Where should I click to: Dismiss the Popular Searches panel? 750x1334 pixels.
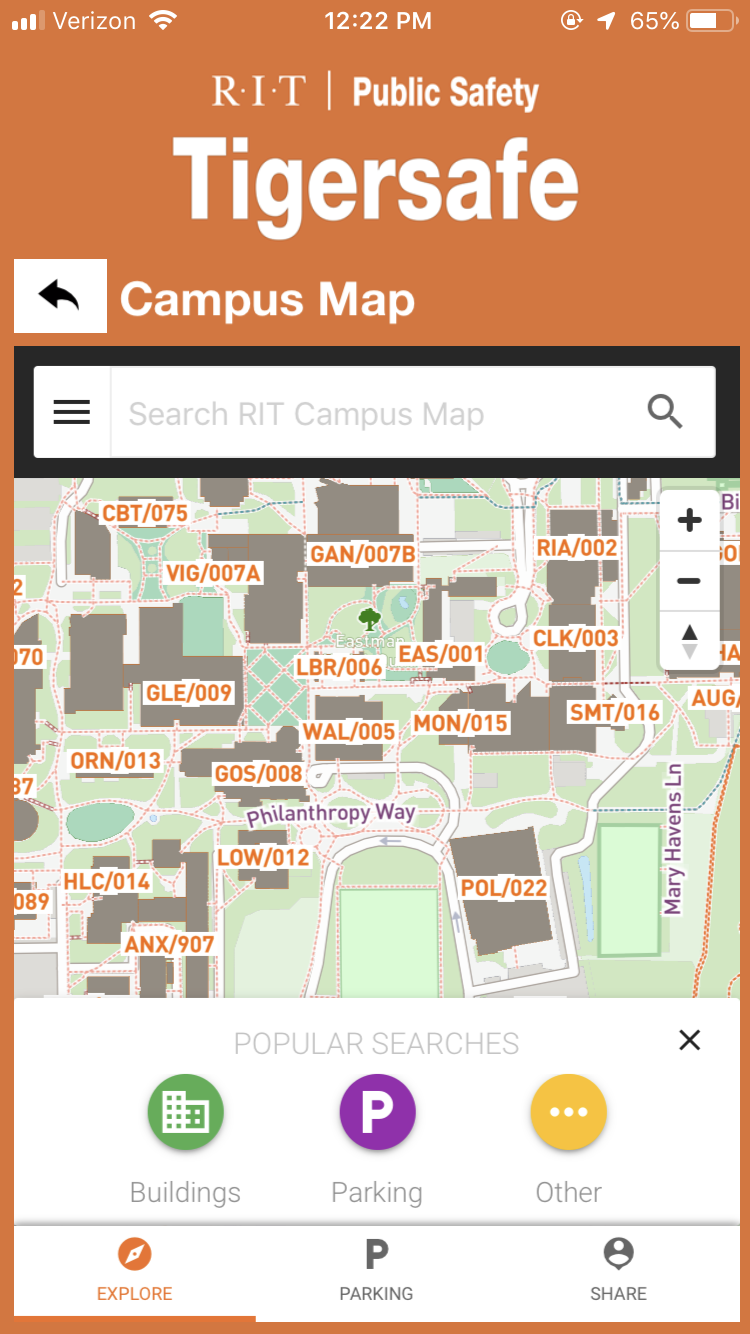click(689, 1040)
